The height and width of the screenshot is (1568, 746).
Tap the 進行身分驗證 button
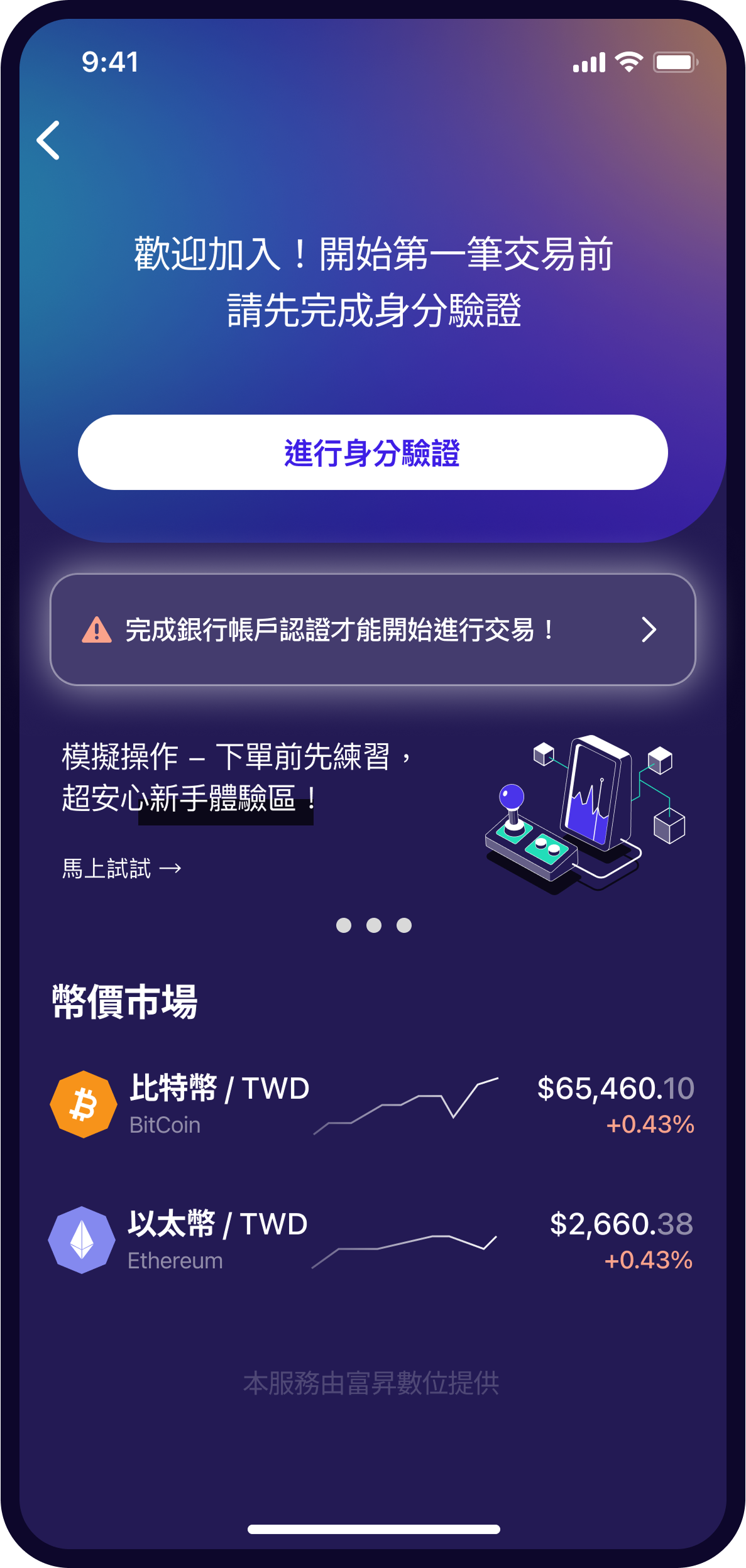click(x=373, y=452)
